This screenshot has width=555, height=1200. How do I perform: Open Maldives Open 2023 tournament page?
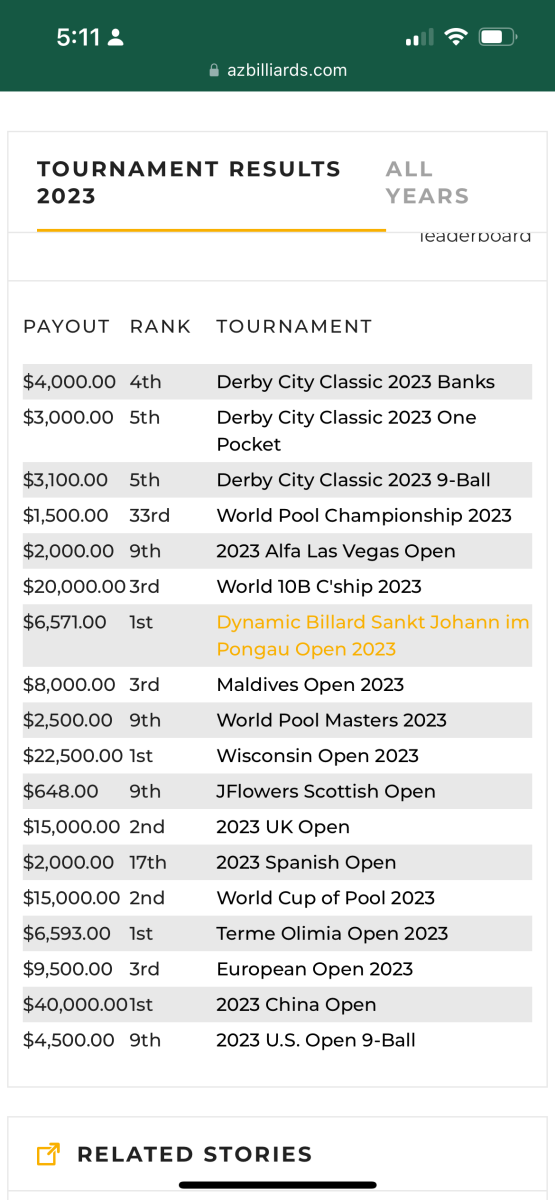[310, 685]
